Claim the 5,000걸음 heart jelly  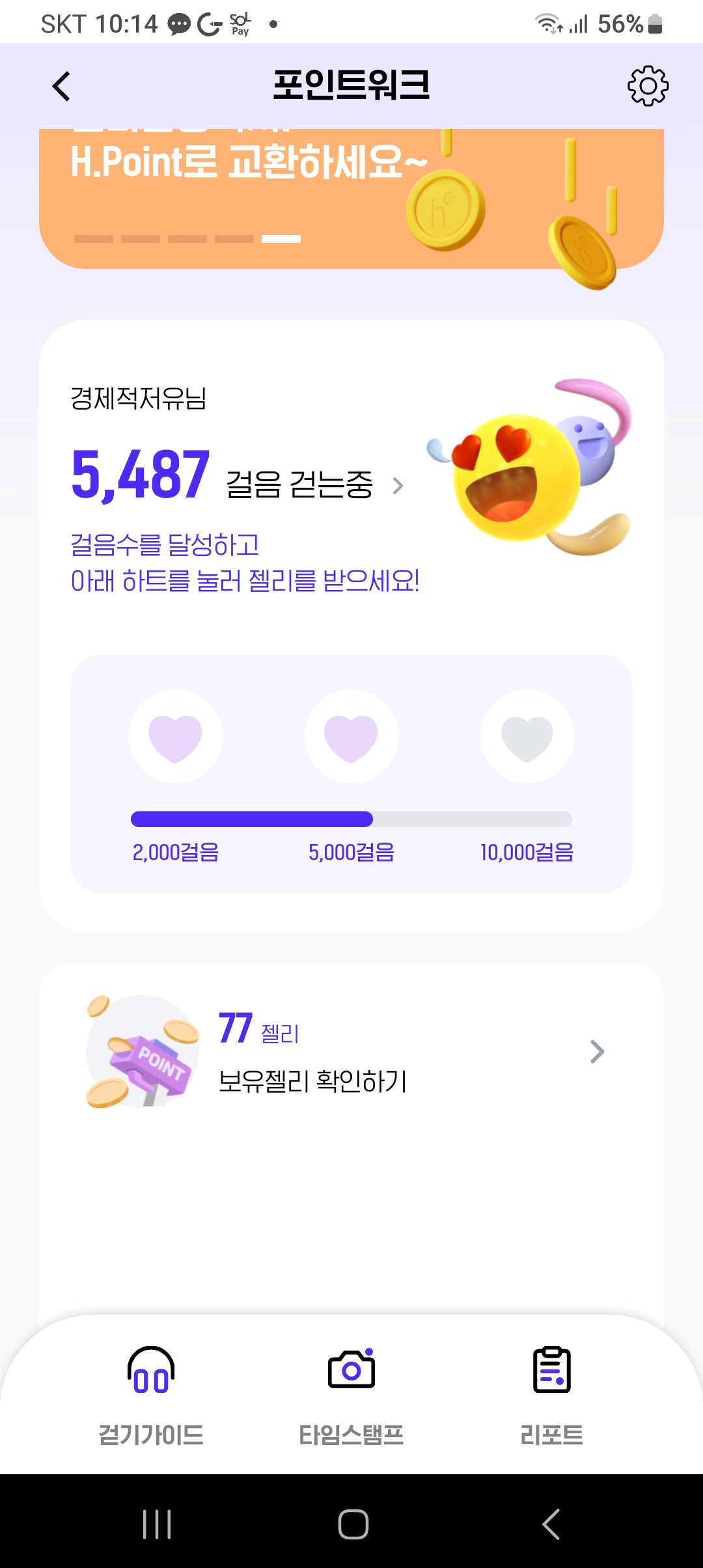pos(351,736)
